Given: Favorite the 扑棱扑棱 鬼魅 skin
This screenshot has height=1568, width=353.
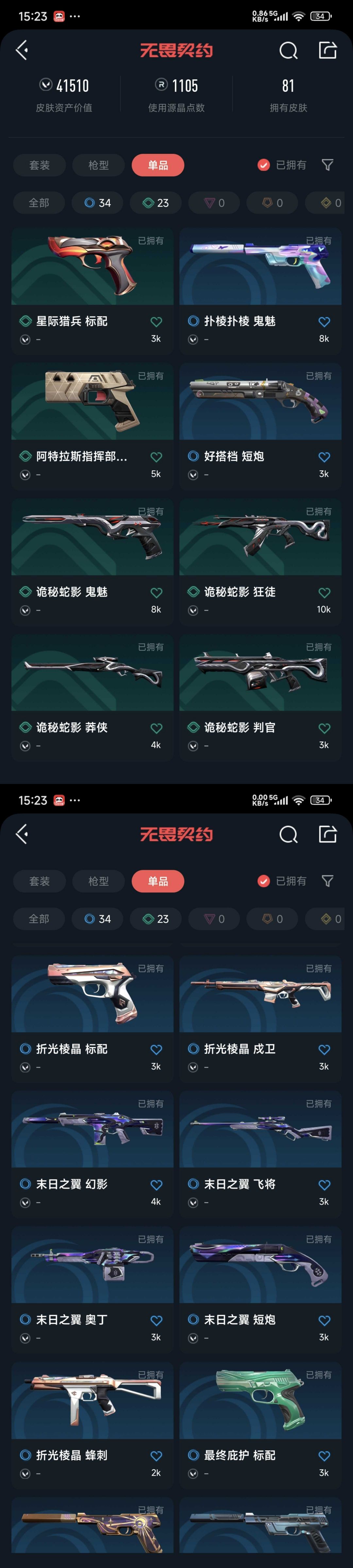Looking at the screenshot, I should (x=324, y=321).
